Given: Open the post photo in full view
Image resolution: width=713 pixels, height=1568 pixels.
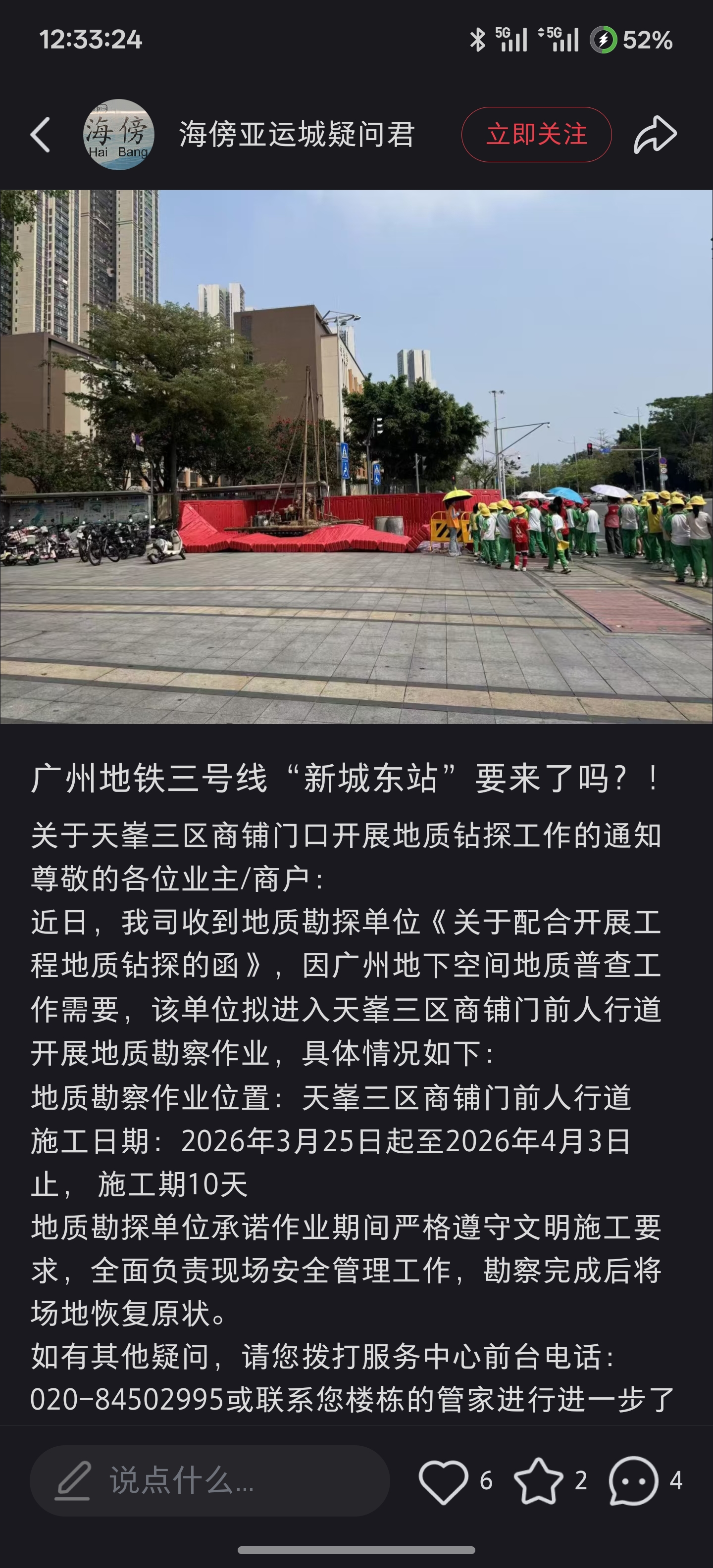Looking at the screenshot, I should (x=356, y=456).
